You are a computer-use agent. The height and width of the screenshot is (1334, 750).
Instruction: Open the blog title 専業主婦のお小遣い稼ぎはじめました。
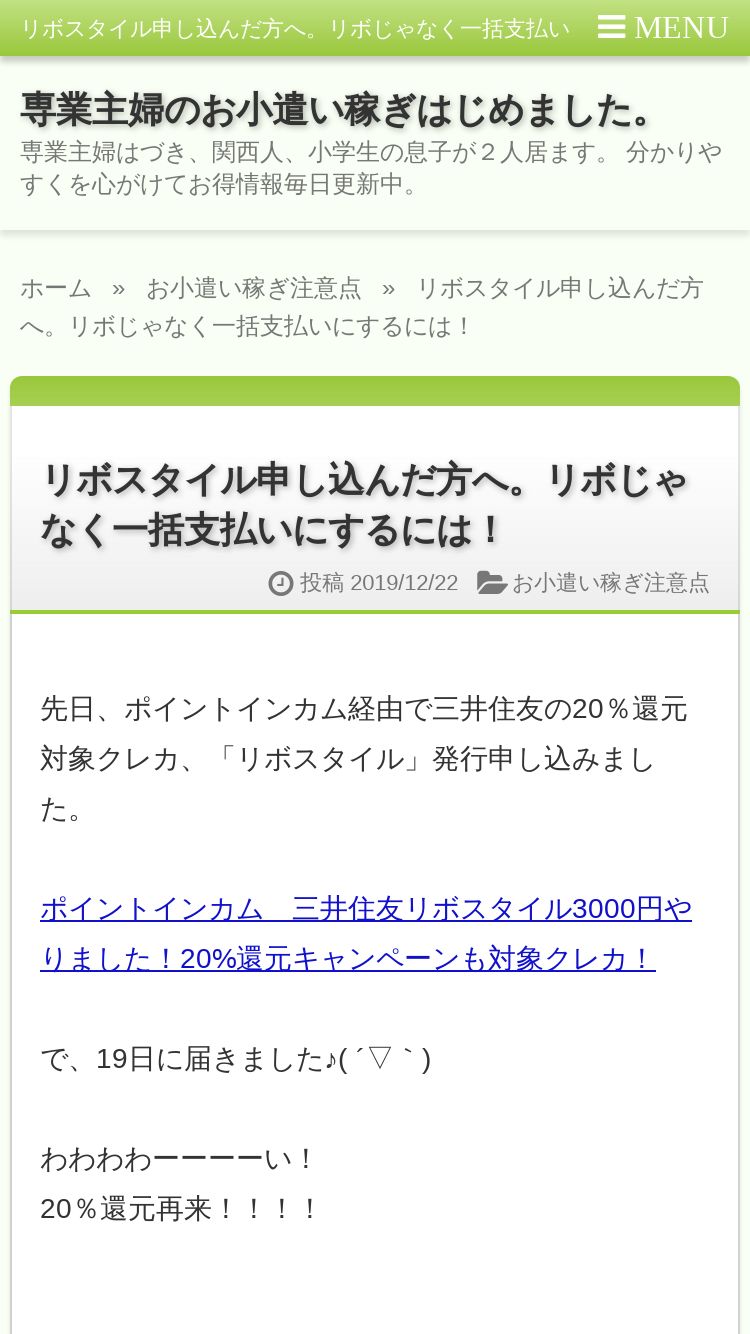point(338,110)
